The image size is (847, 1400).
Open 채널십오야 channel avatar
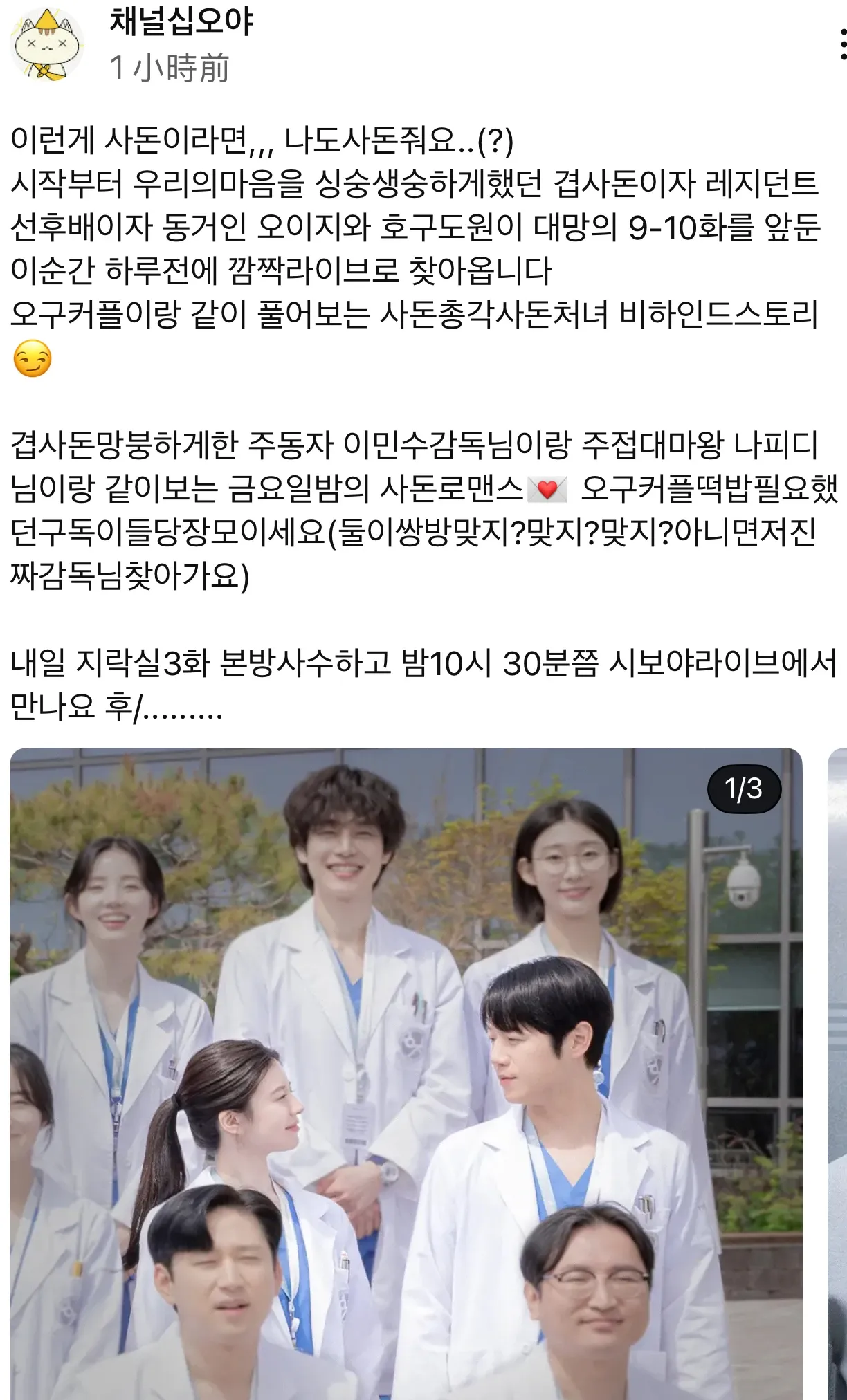47,46
